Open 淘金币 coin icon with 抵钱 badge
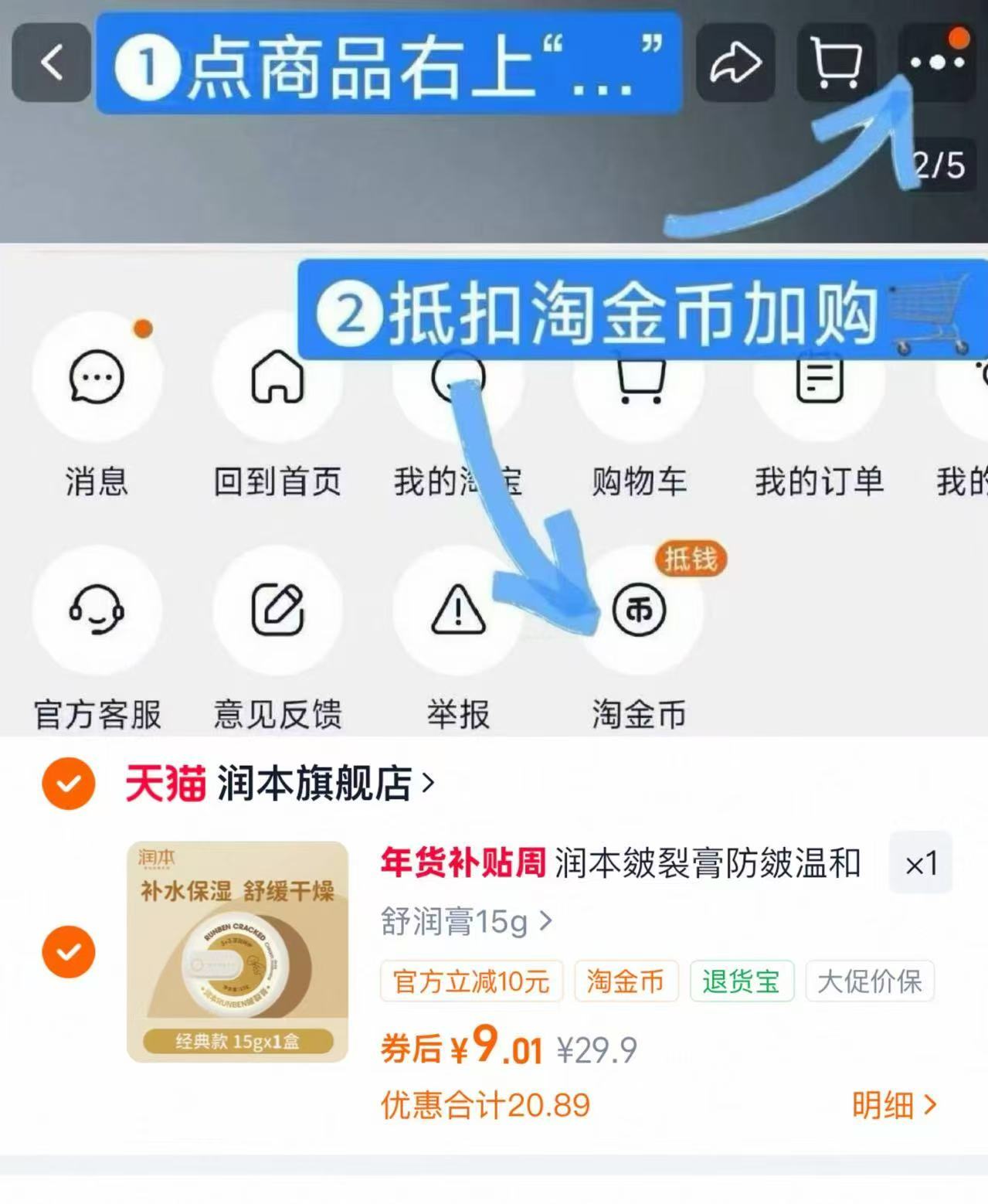The height and width of the screenshot is (1204, 988). coord(638,610)
